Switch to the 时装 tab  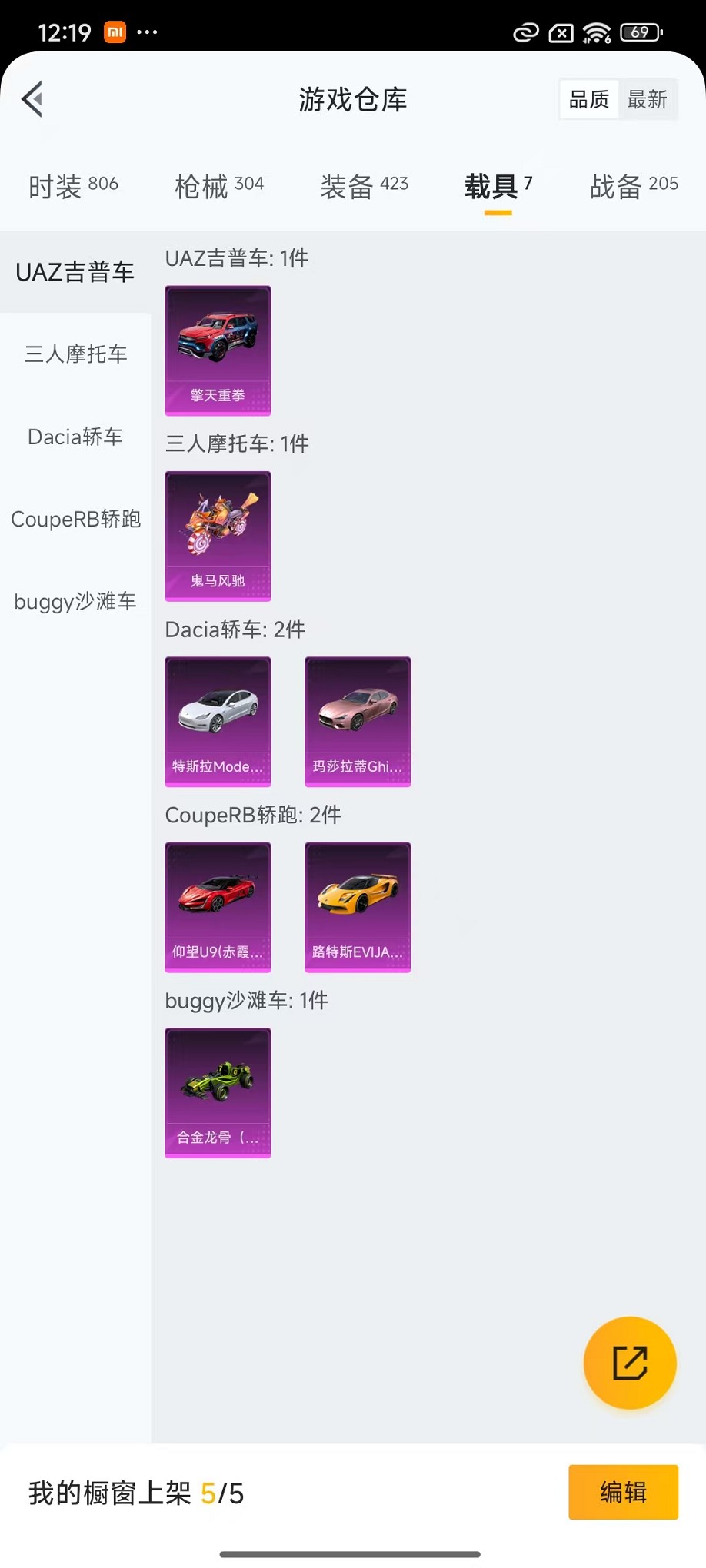tap(73, 185)
